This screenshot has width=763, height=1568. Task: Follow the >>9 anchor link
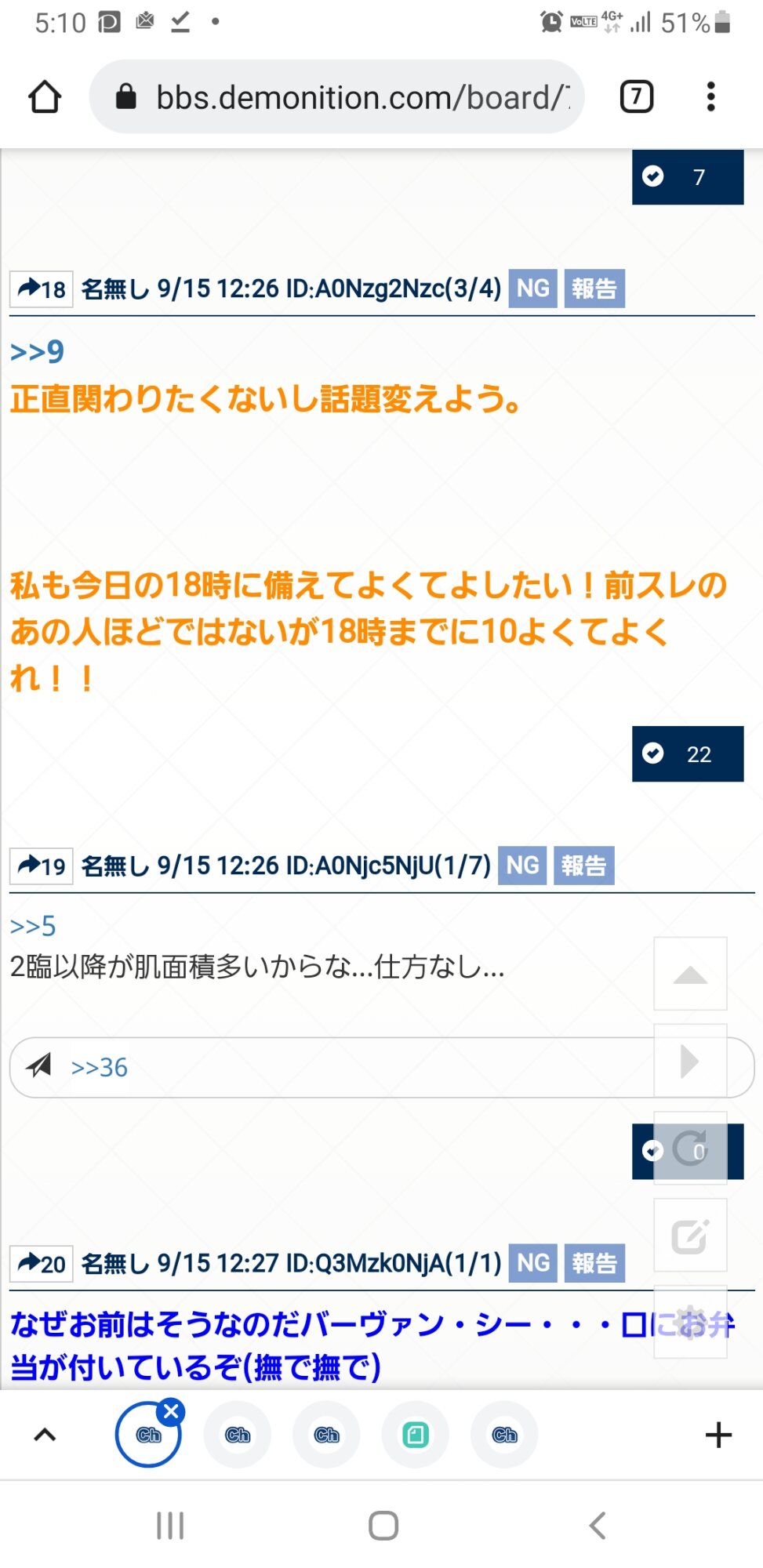tap(37, 352)
